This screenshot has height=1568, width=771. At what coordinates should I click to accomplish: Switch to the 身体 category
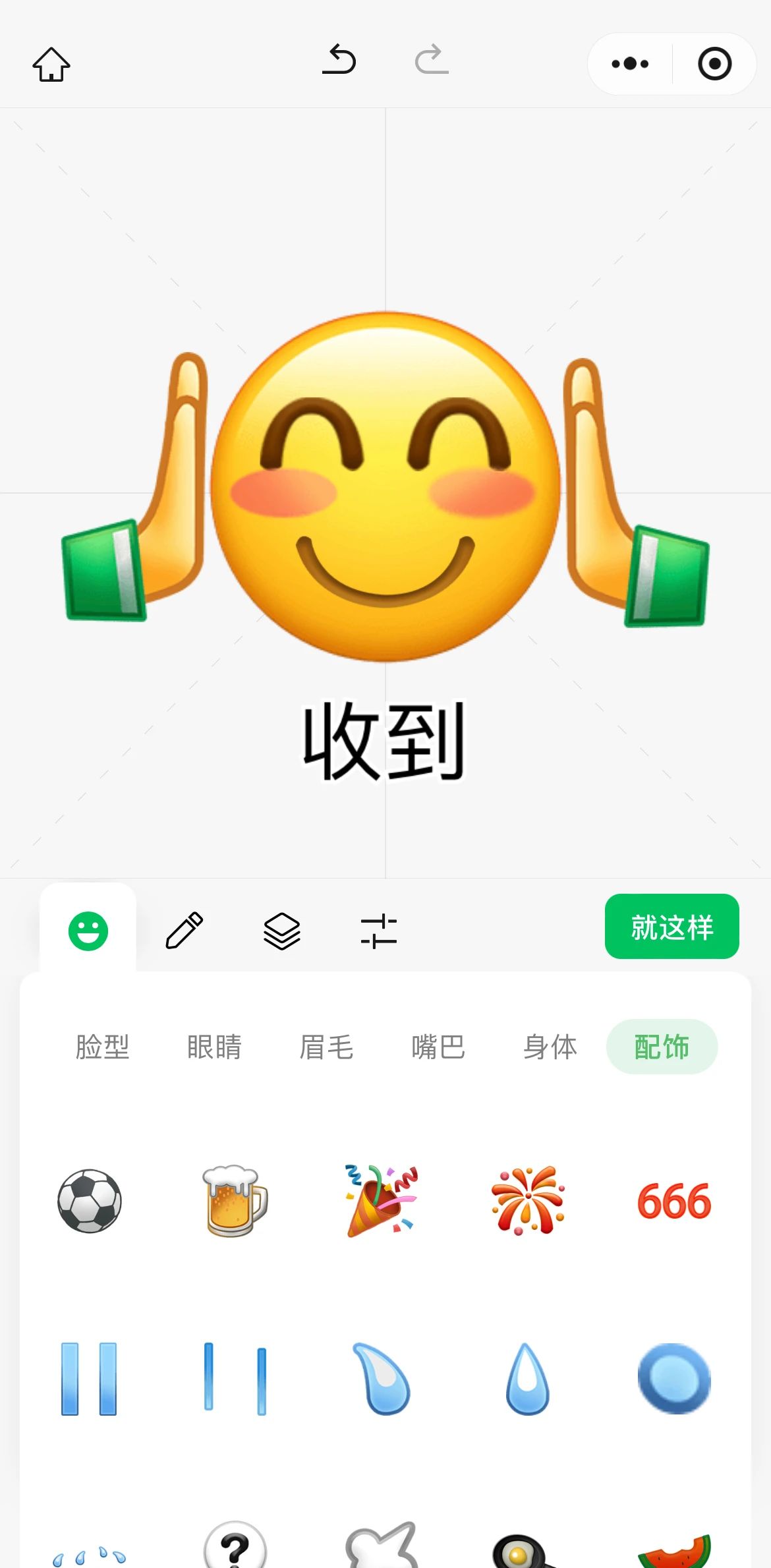pos(550,1047)
